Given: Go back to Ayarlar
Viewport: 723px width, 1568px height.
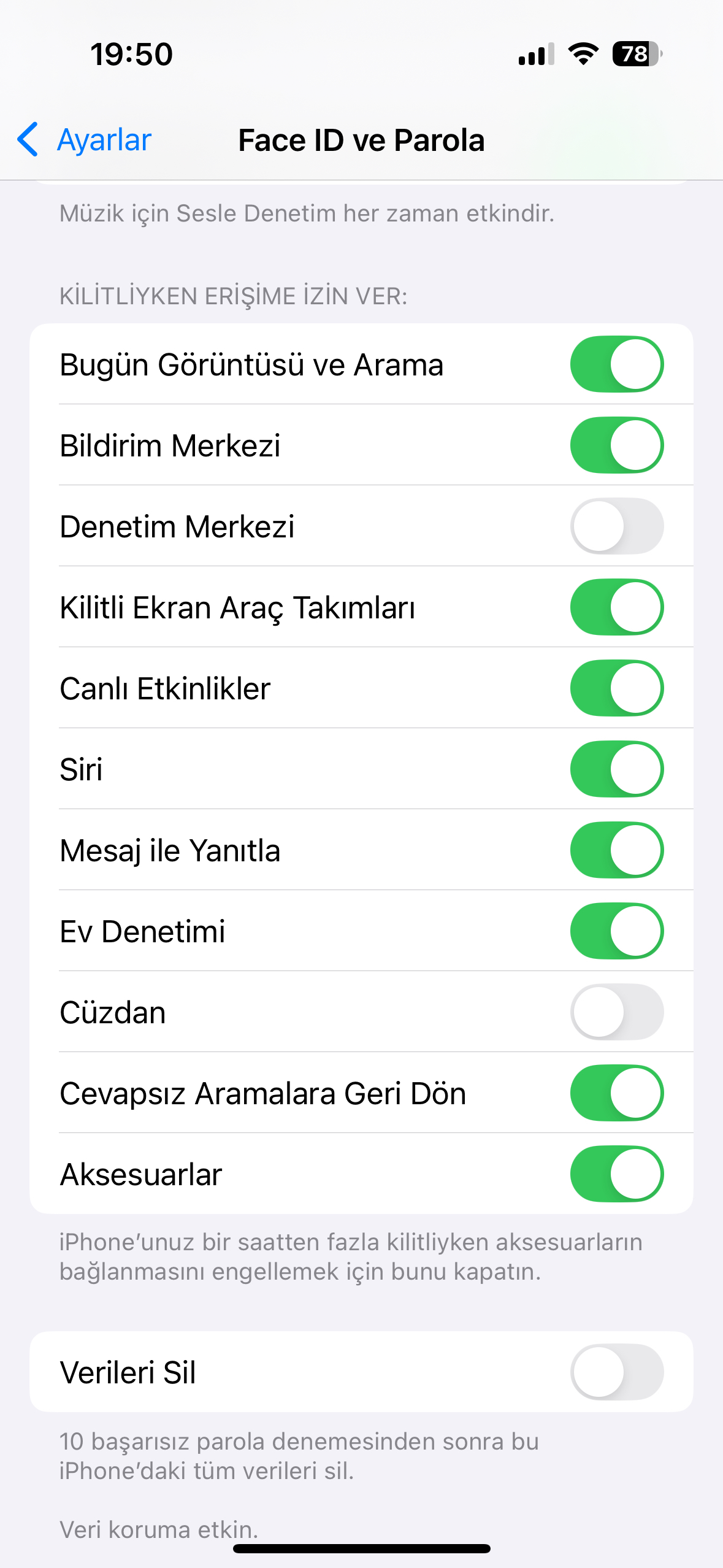Looking at the screenshot, I should click(84, 140).
